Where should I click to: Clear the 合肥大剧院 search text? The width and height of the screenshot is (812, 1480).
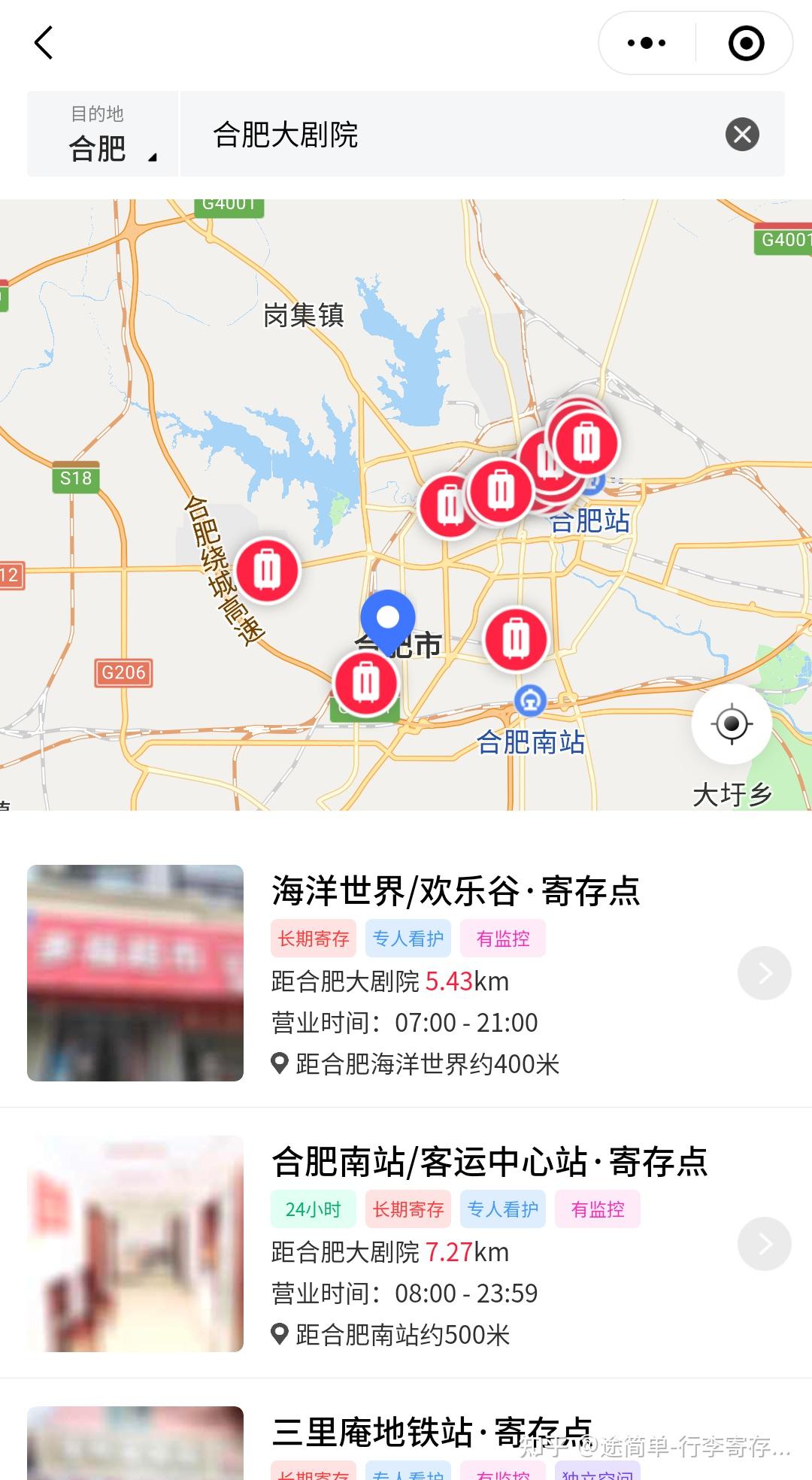[742, 135]
